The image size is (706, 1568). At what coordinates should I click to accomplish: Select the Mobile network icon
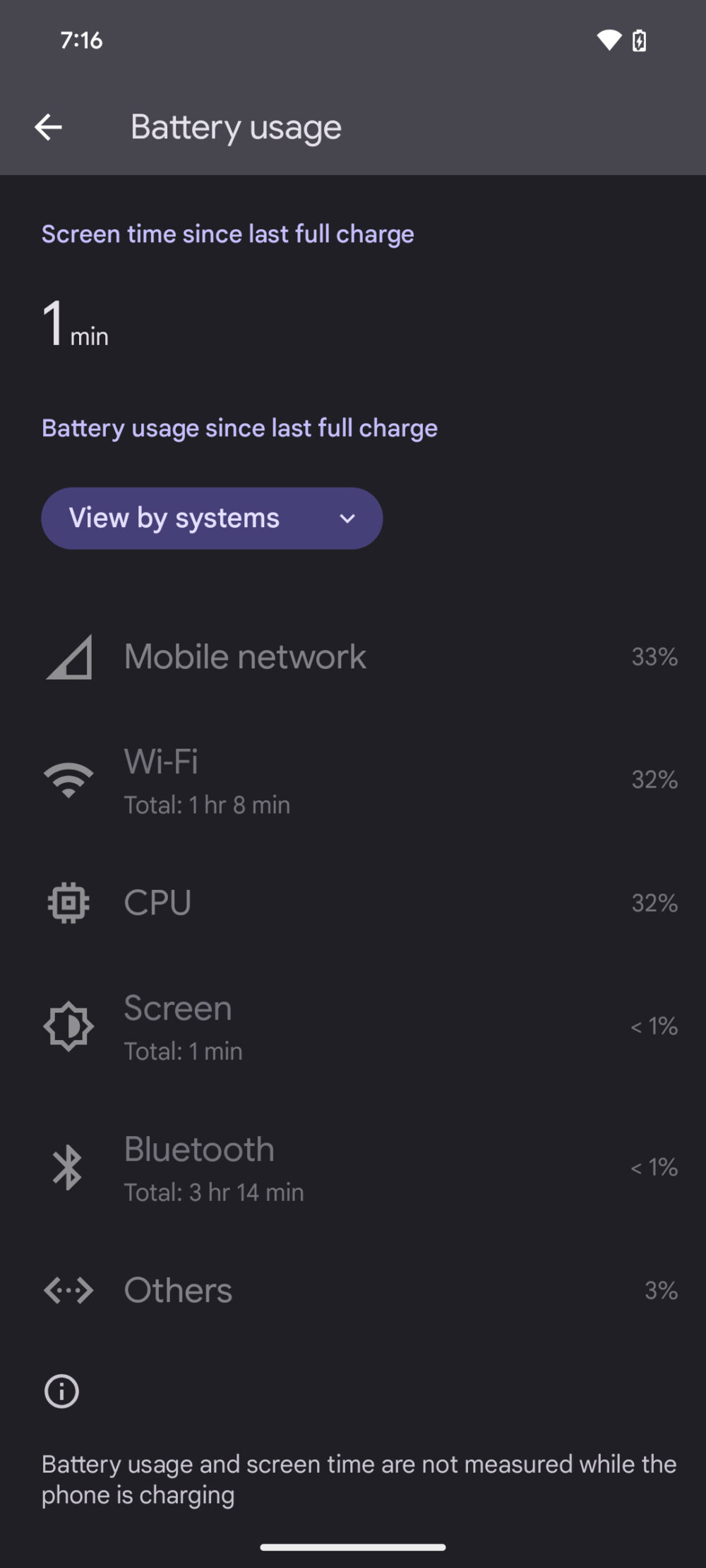pyautogui.click(x=68, y=657)
